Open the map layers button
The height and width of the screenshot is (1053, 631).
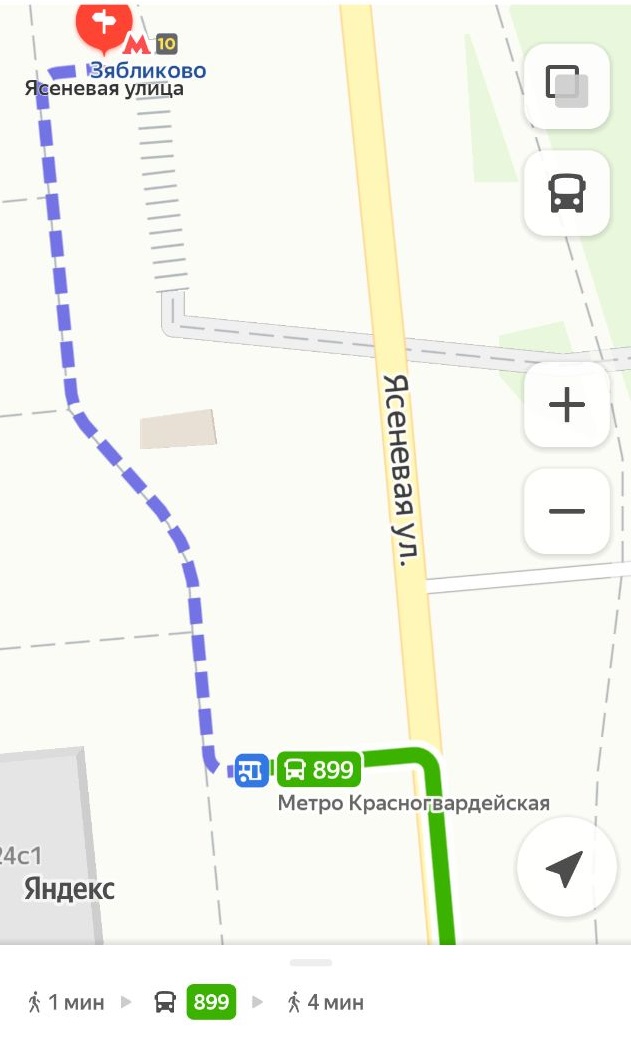[x=567, y=86]
